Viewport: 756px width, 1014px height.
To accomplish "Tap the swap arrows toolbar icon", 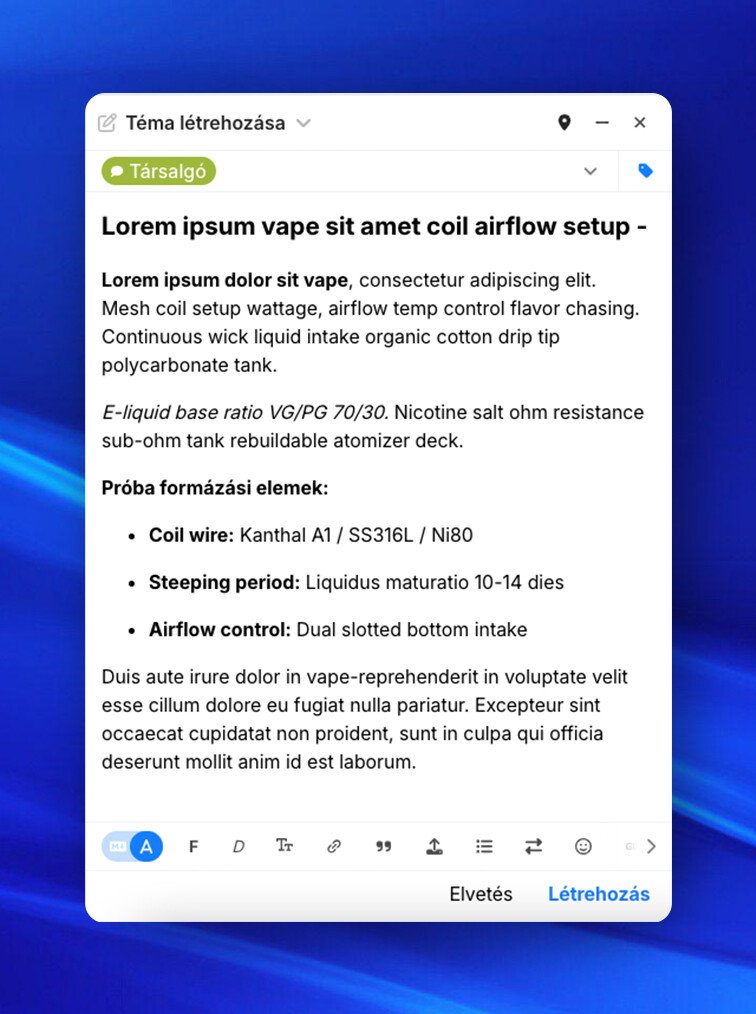I will pos(534,846).
